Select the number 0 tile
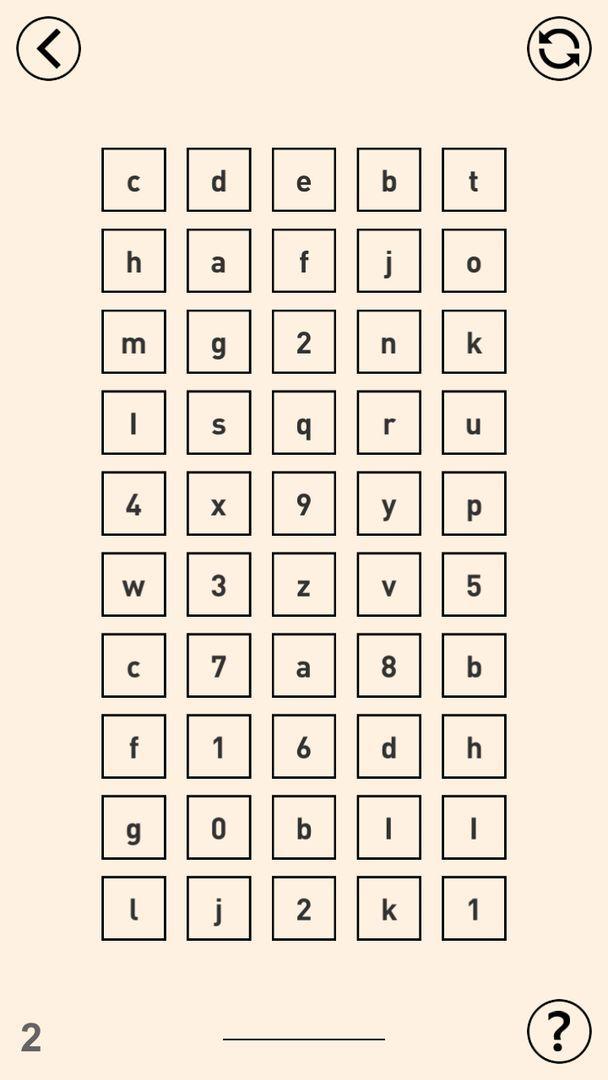 pyautogui.click(x=219, y=827)
